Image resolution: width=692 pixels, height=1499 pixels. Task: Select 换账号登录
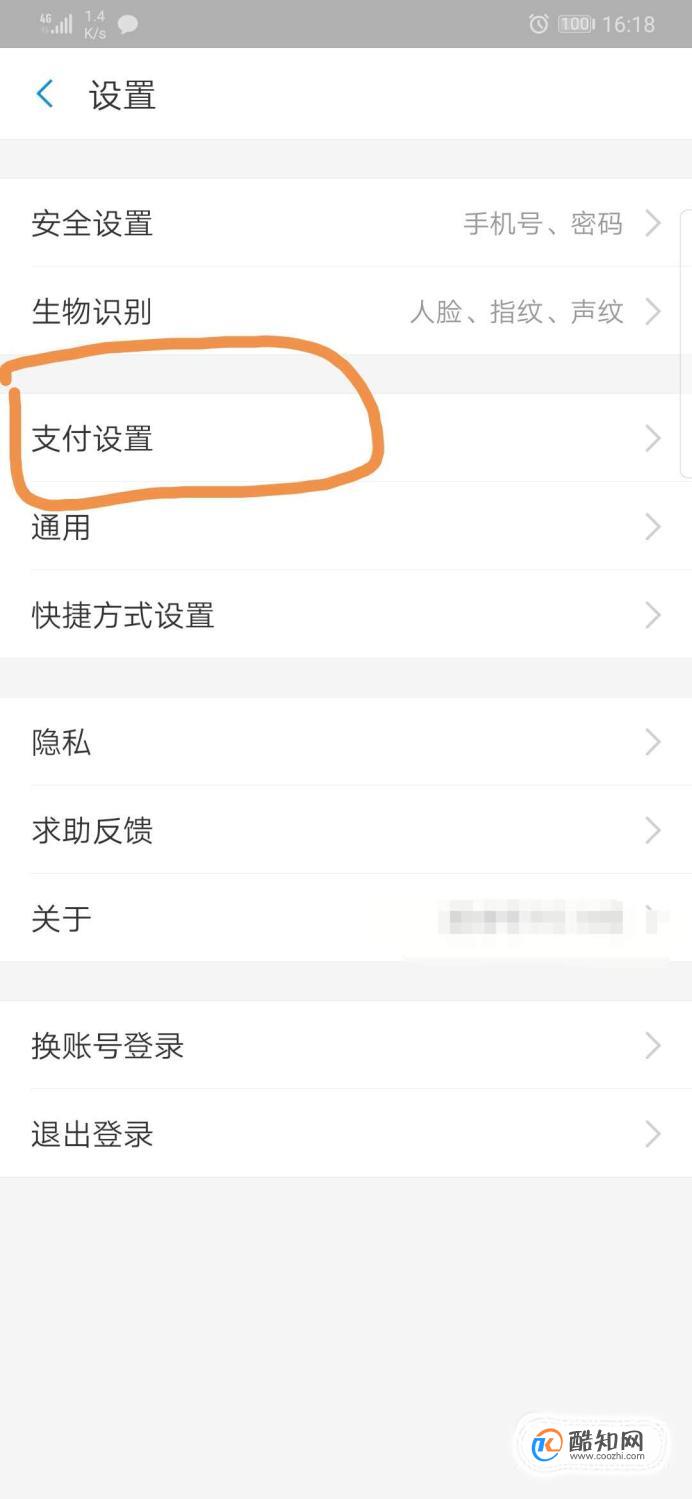346,1046
